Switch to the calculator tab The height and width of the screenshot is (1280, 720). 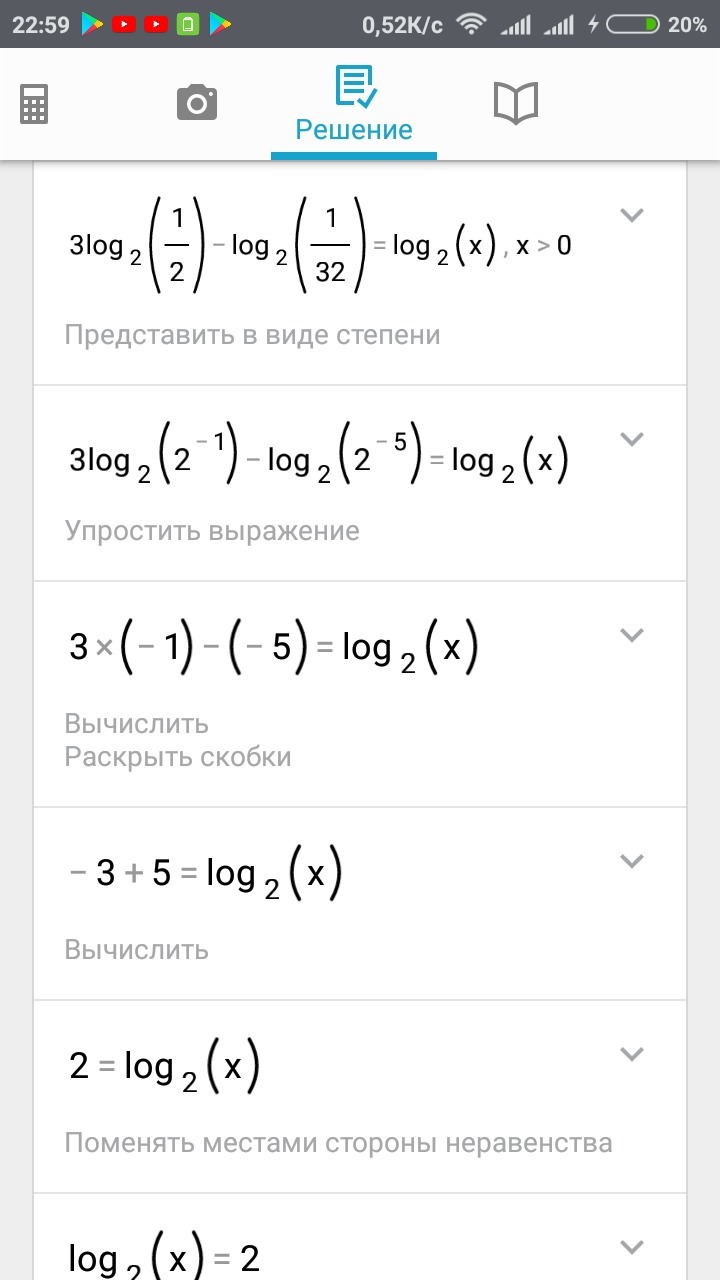pyautogui.click(x=34, y=103)
